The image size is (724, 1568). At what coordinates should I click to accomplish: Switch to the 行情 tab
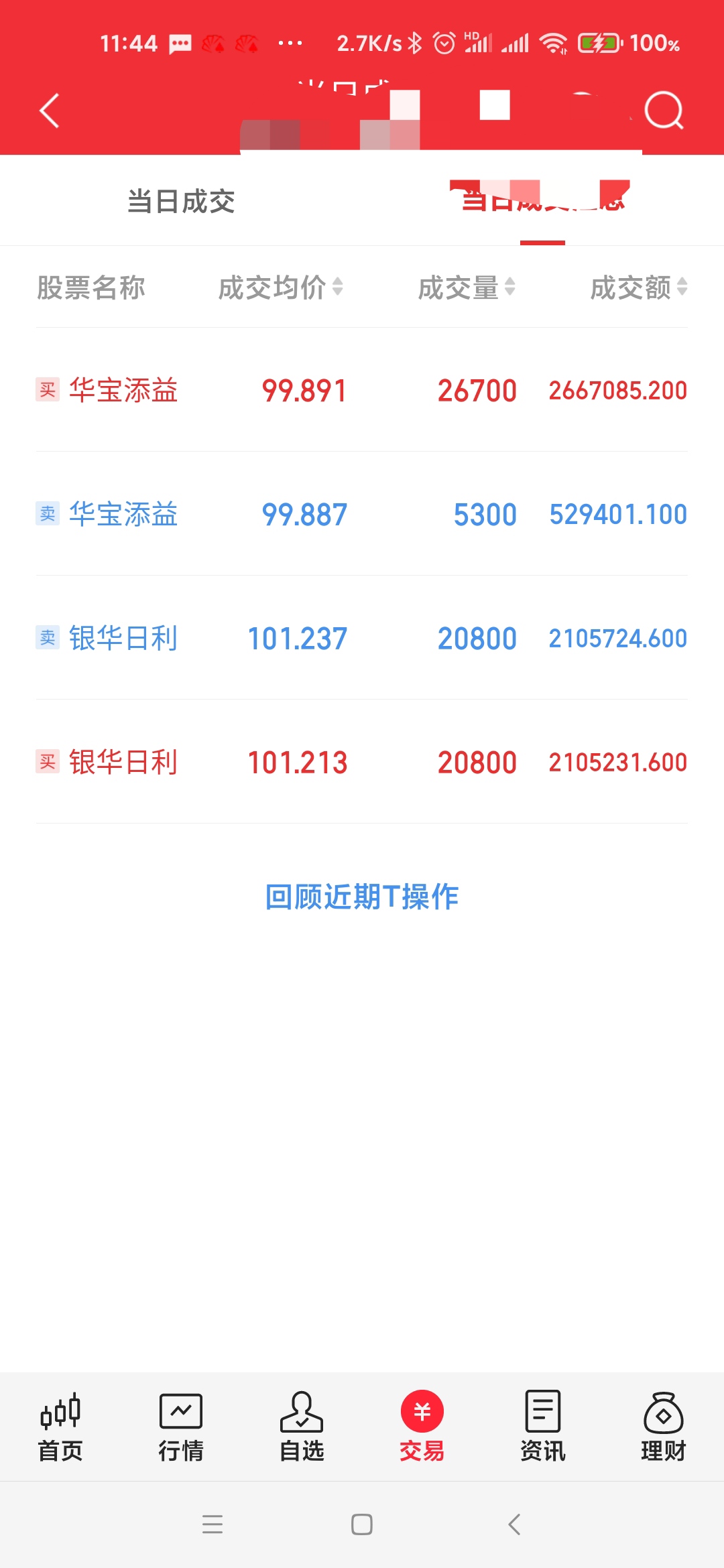181,1426
